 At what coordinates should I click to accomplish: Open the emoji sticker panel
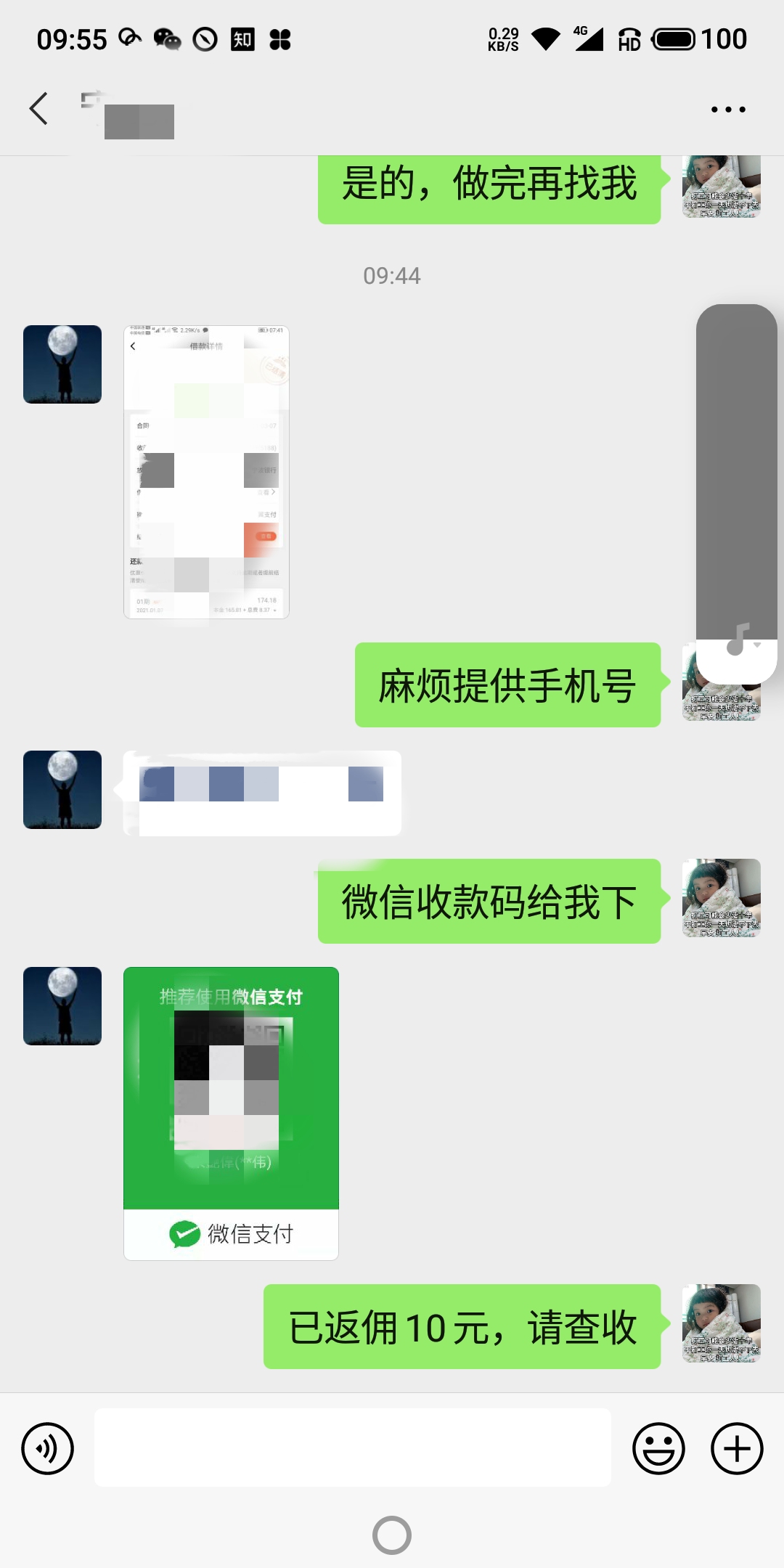pyautogui.click(x=658, y=1448)
